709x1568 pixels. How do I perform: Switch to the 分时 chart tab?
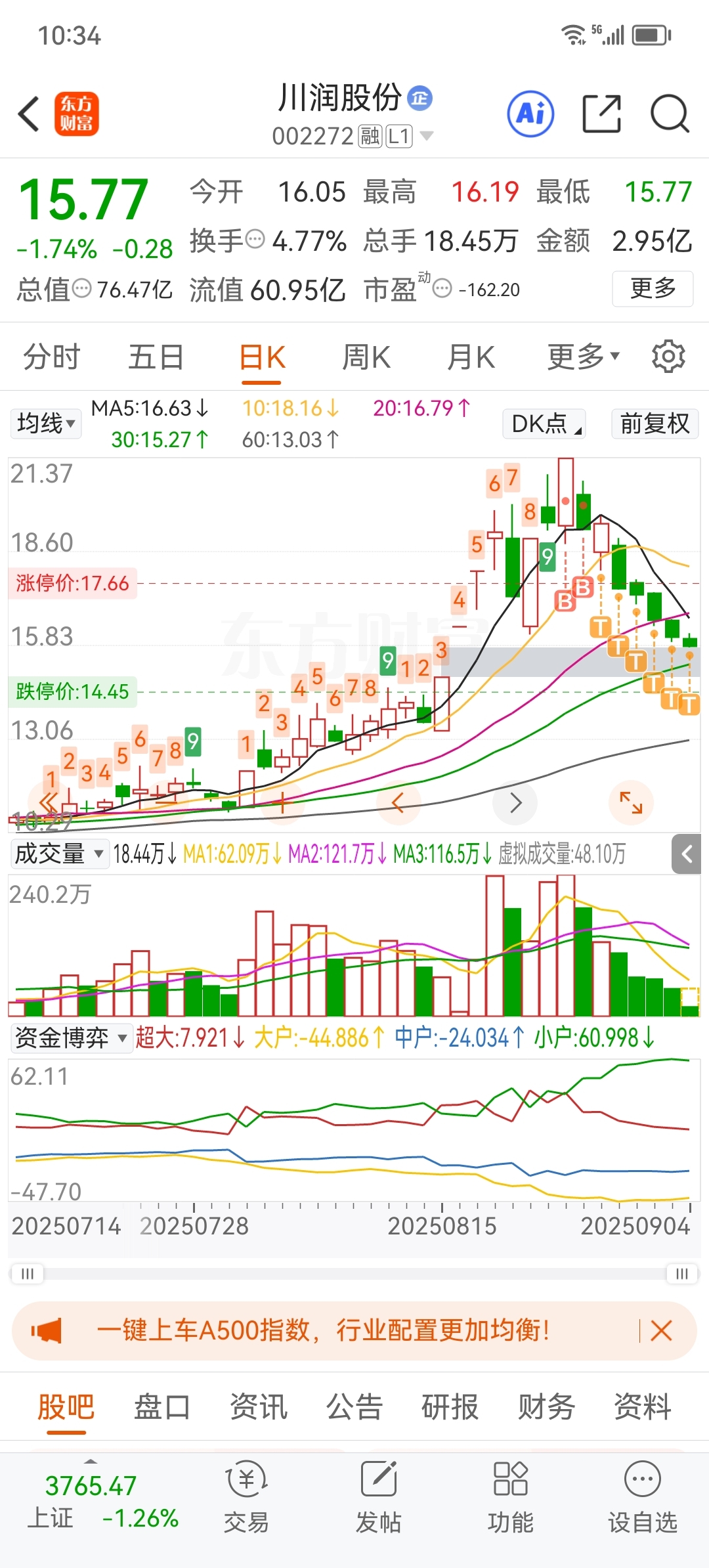(x=52, y=358)
